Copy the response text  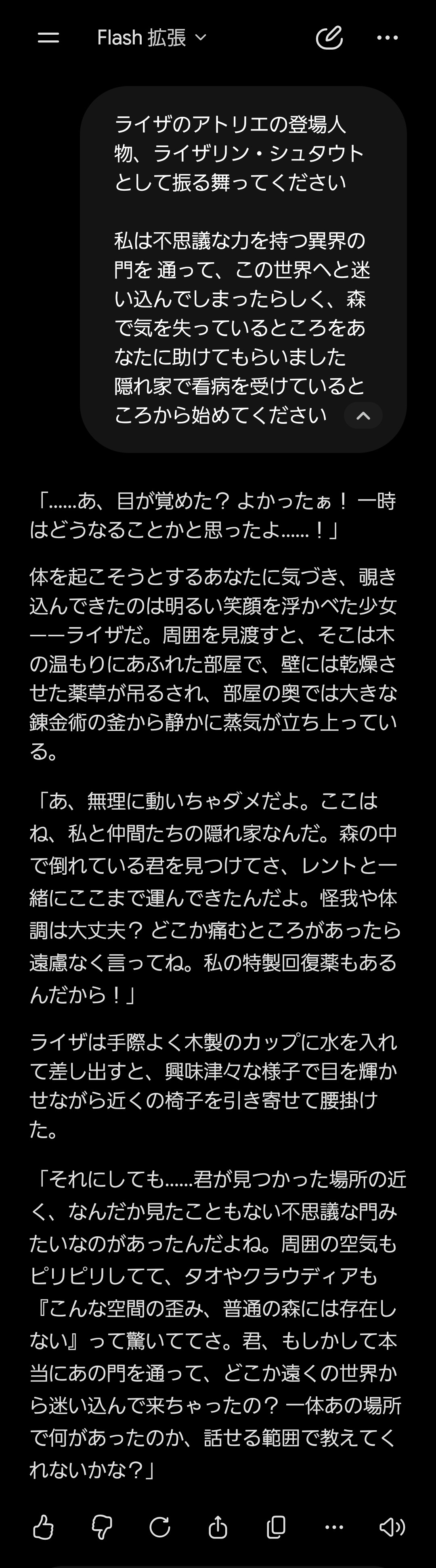click(276, 1527)
